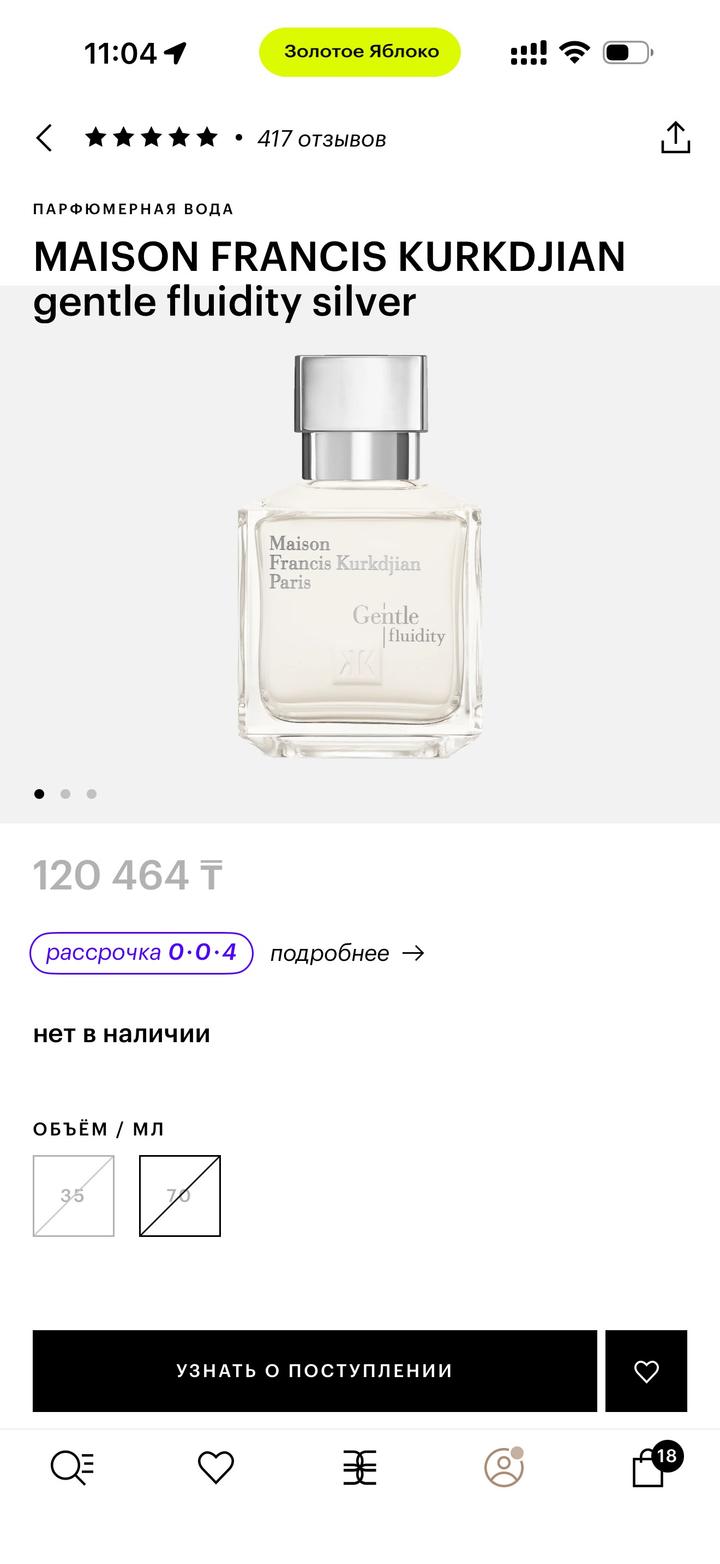This screenshot has width=720, height=1564.
Task: Open the 417 отзывов reviews
Action: pos(321,139)
